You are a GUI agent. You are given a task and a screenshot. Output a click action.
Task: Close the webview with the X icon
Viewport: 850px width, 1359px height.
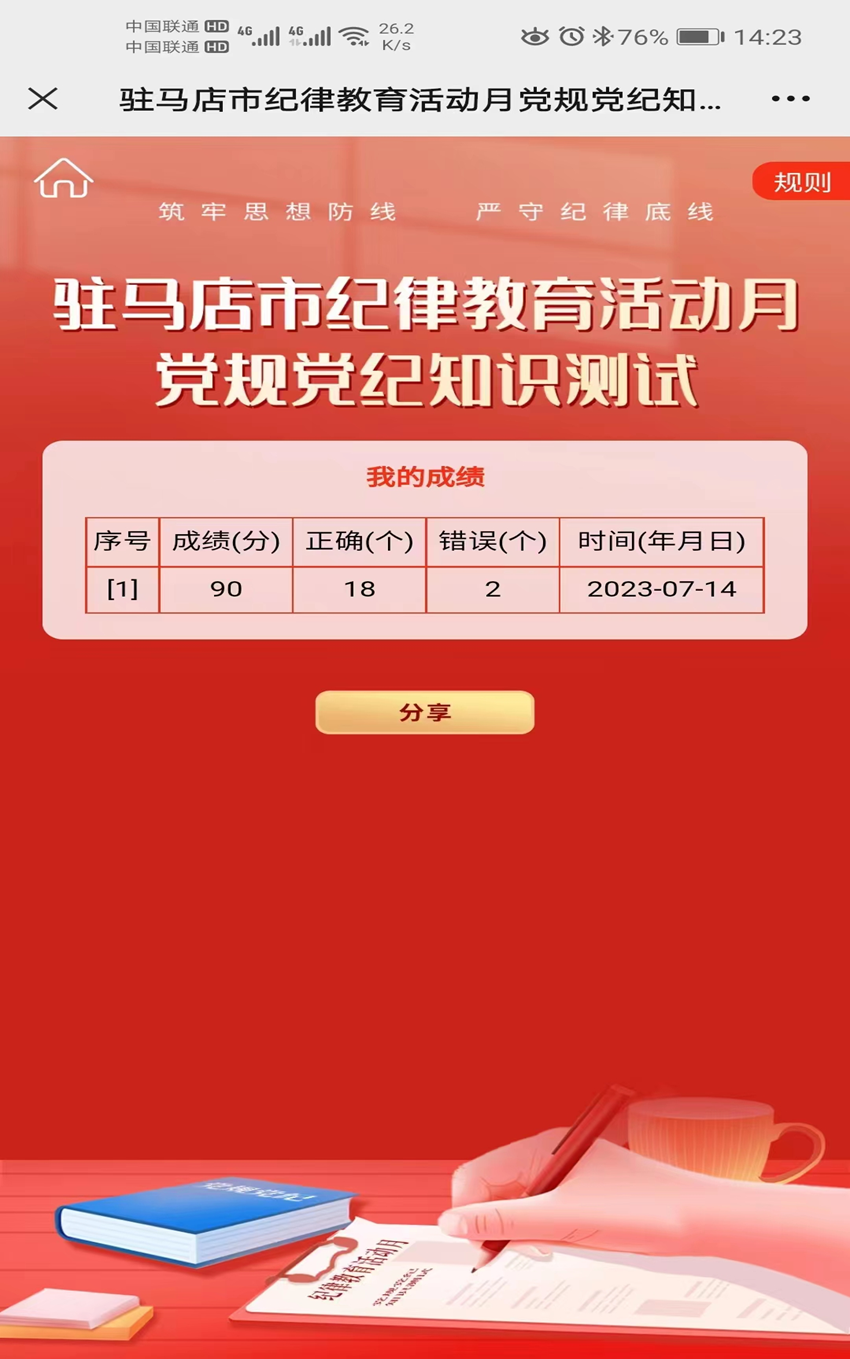click(x=43, y=98)
